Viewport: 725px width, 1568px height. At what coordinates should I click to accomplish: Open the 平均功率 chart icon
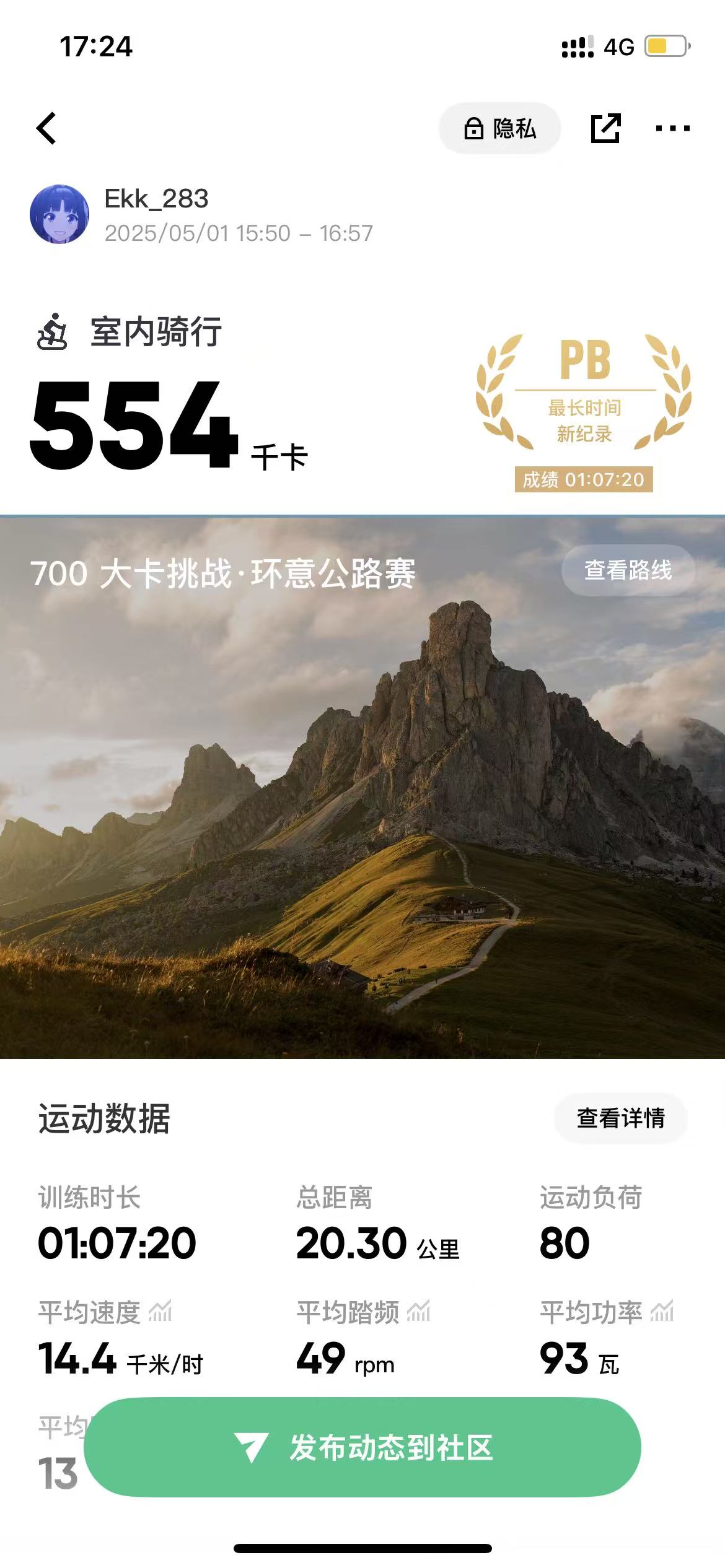tap(662, 1312)
